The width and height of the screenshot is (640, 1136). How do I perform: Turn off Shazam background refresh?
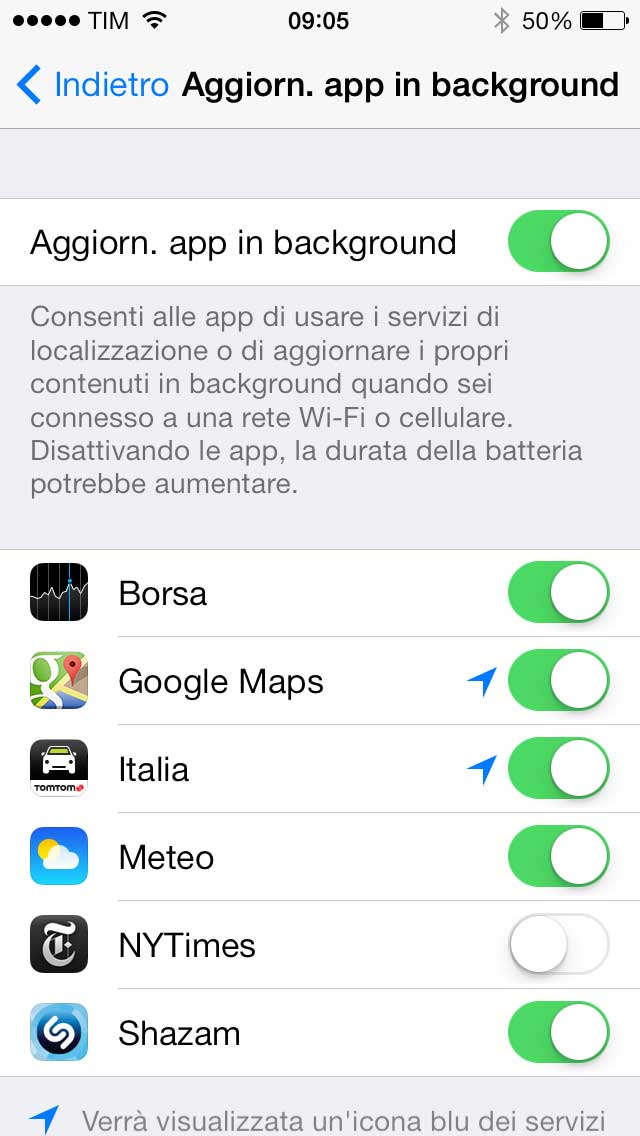558,1033
